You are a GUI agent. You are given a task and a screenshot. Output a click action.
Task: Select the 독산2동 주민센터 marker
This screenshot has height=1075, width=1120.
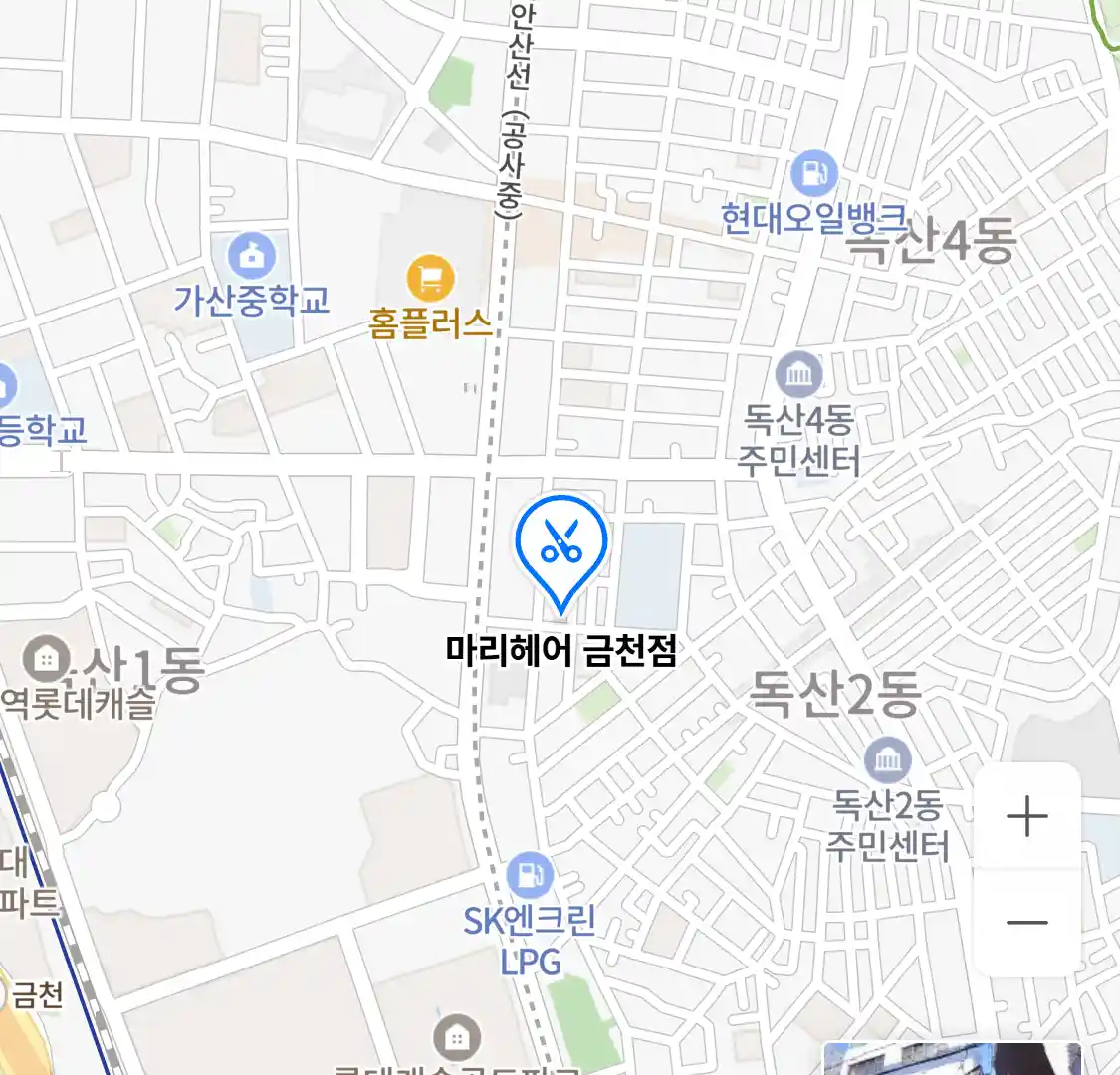click(887, 762)
